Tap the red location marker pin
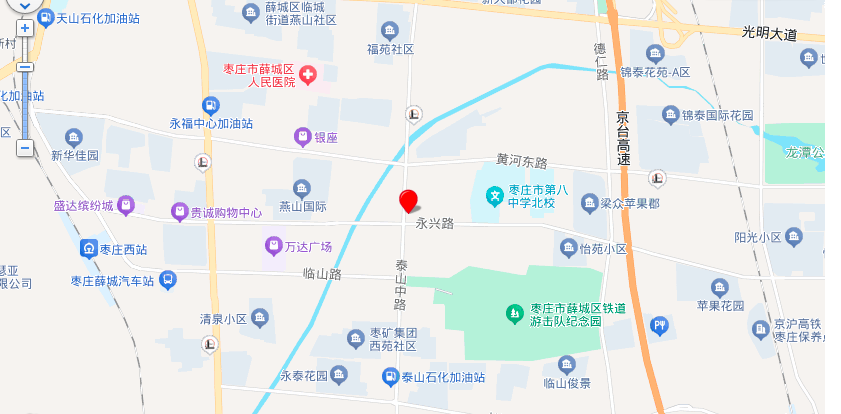 [408, 200]
